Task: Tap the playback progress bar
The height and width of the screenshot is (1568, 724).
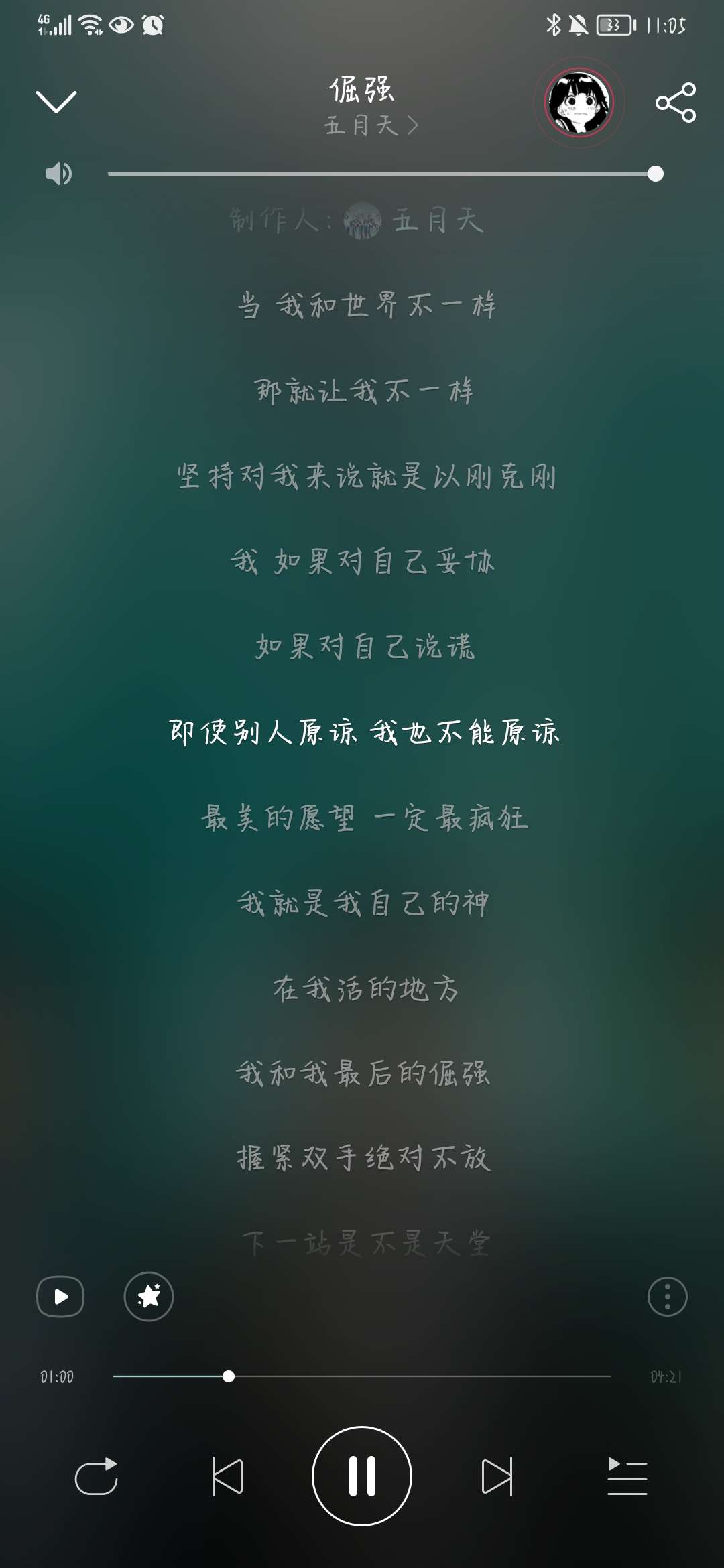Action: pyautogui.click(x=362, y=1376)
